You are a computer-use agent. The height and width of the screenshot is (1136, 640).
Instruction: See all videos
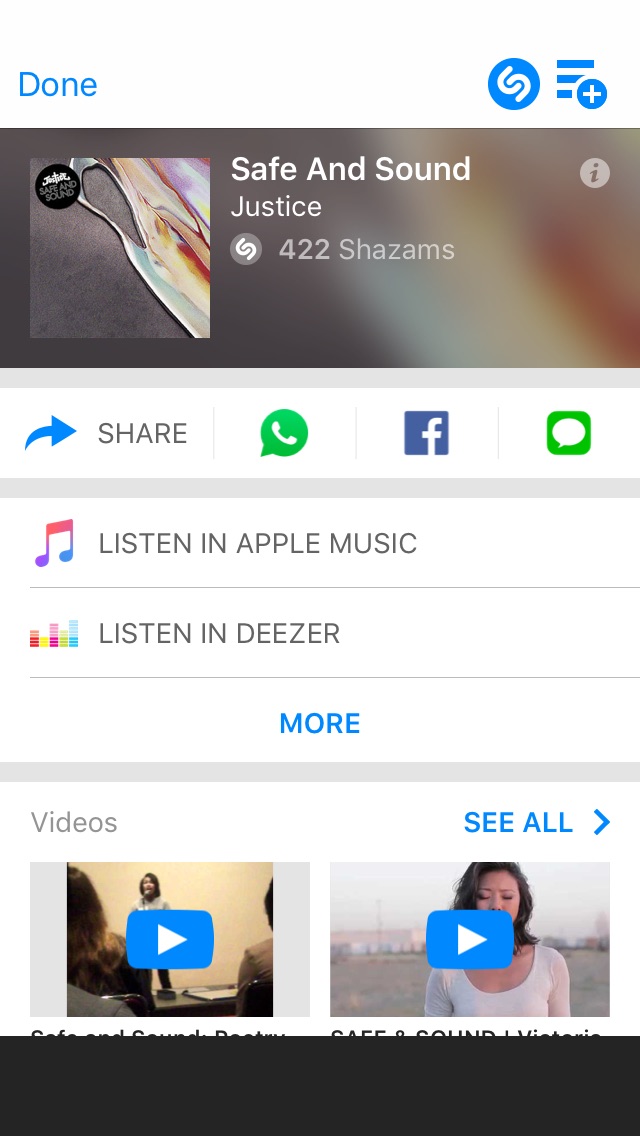tap(536, 822)
